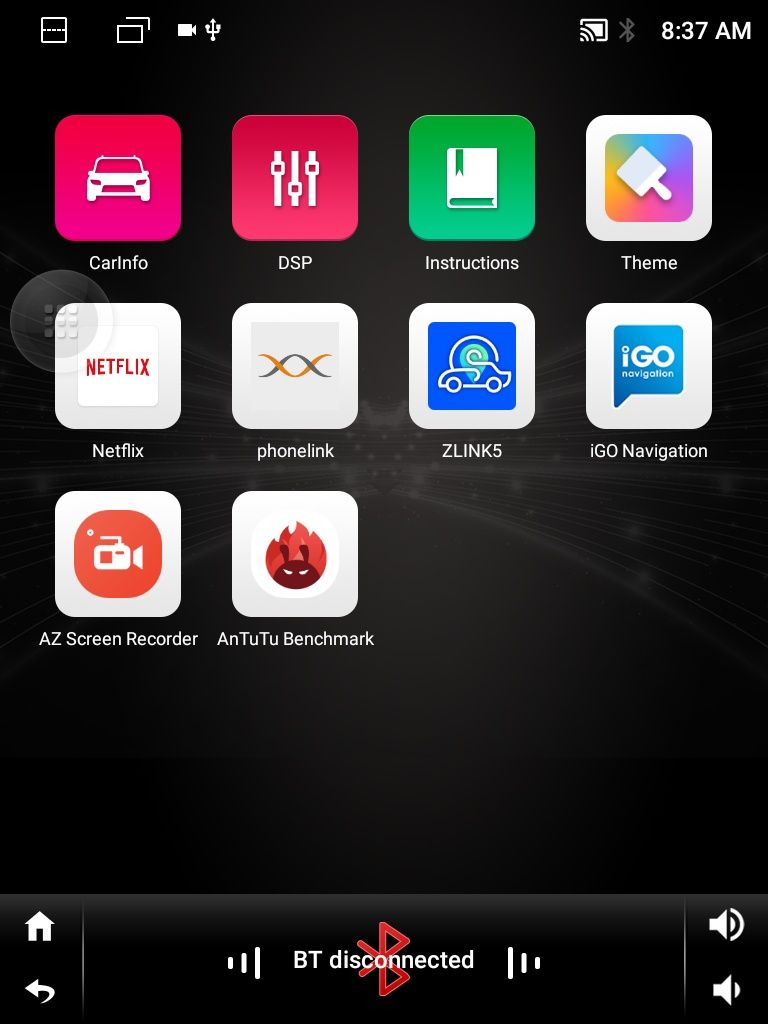Start iGO Navigation
768x1024 pixels.
[649, 366]
